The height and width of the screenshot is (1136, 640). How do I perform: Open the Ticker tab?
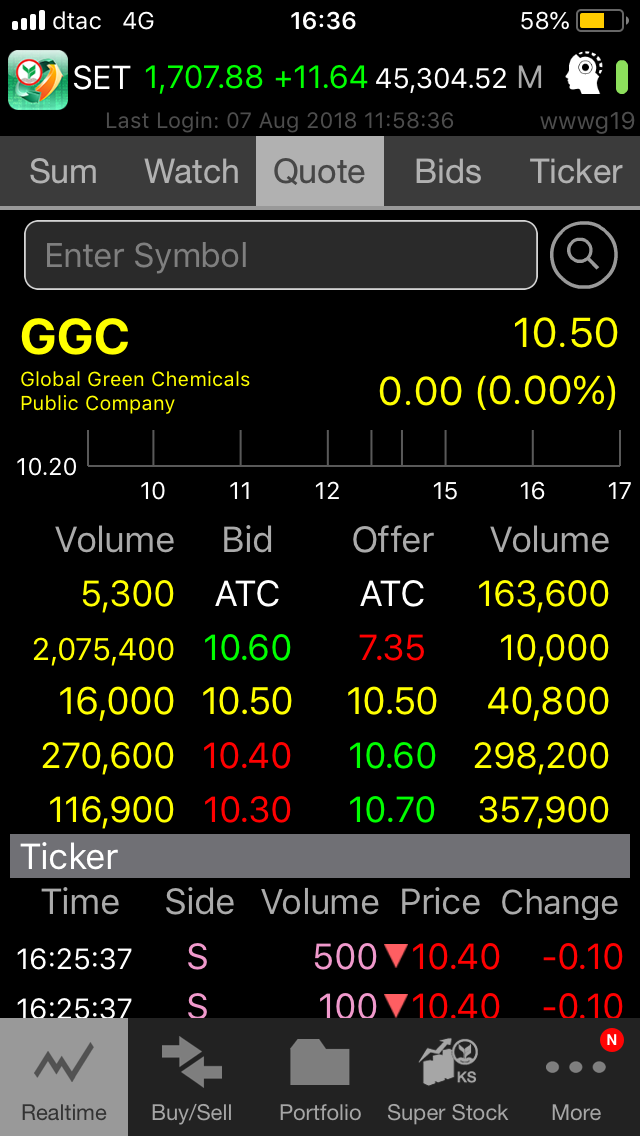click(x=576, y=172)
